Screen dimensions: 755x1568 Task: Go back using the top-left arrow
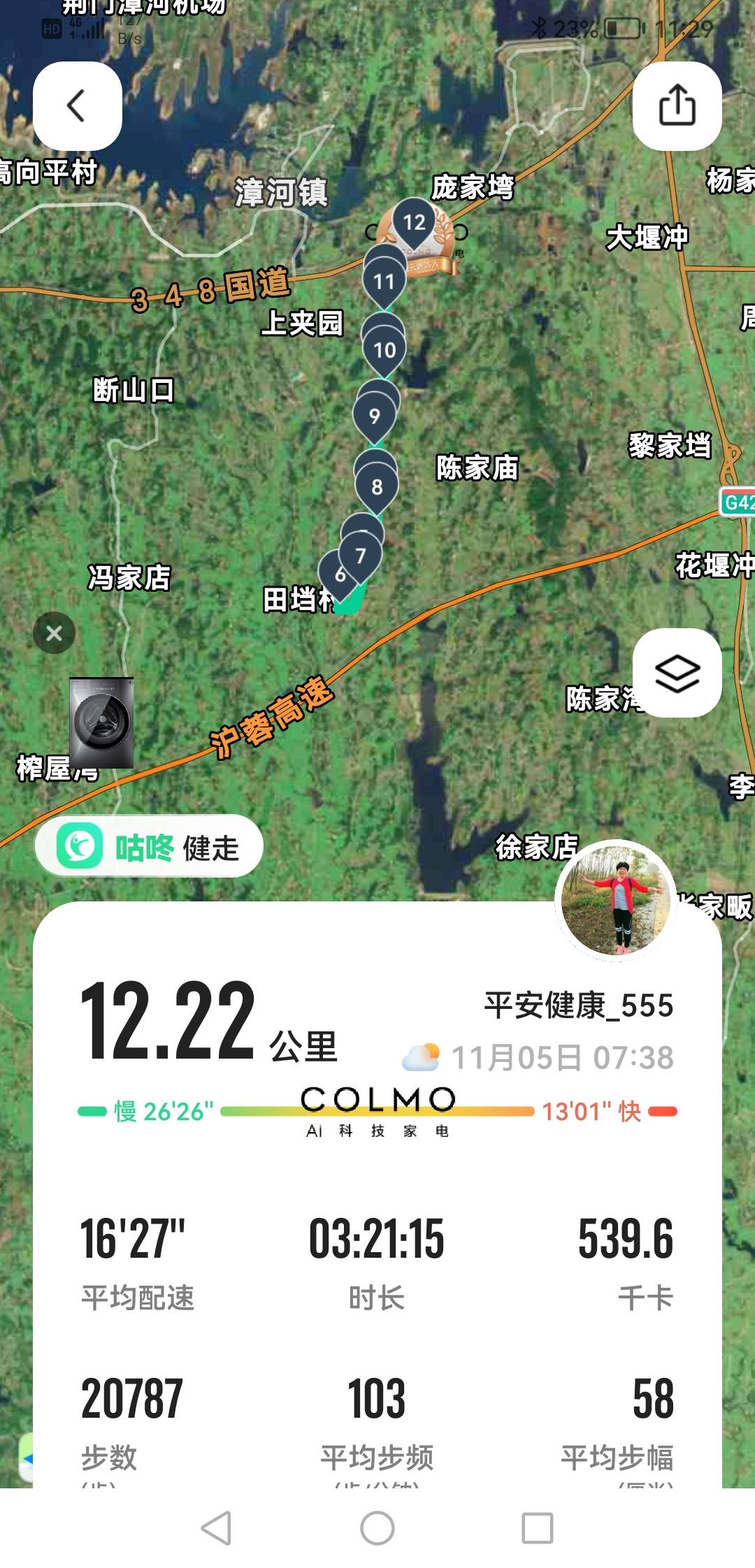(x=78, y=106)
